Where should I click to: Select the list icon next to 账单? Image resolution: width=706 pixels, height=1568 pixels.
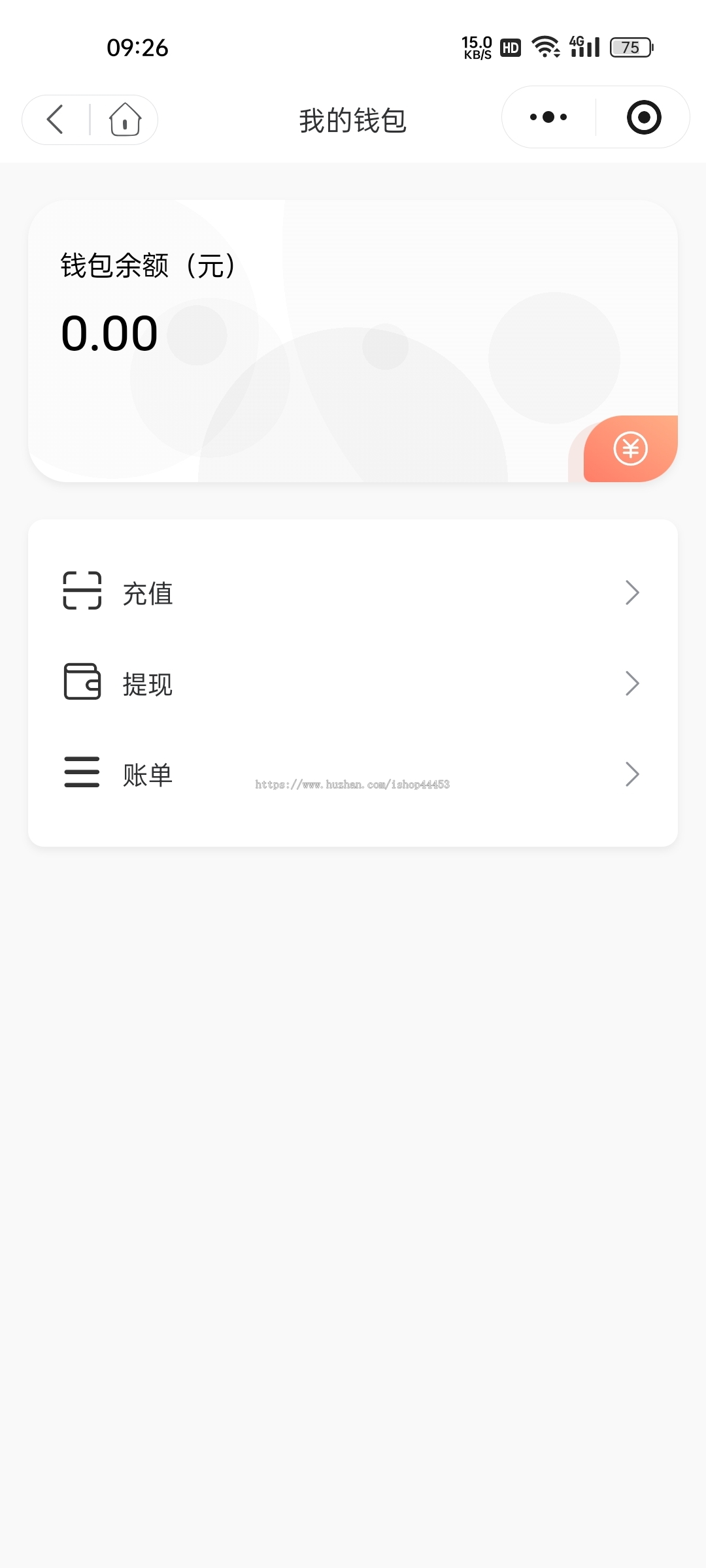point(81,775)
